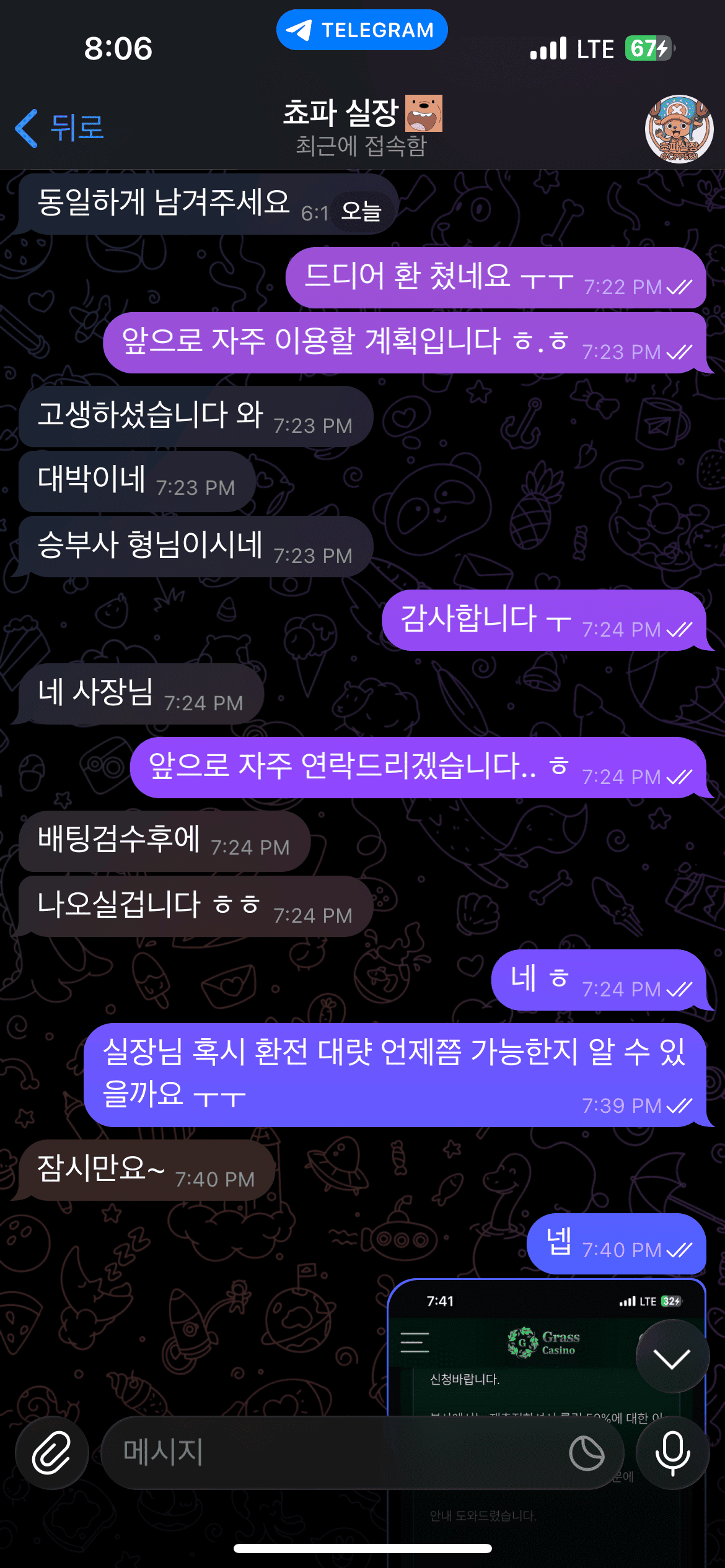Image resolution: width=725 pixels, height=1568 pixels.
Task: Tap the paperclip attach icon
Action: point(52,1452)
